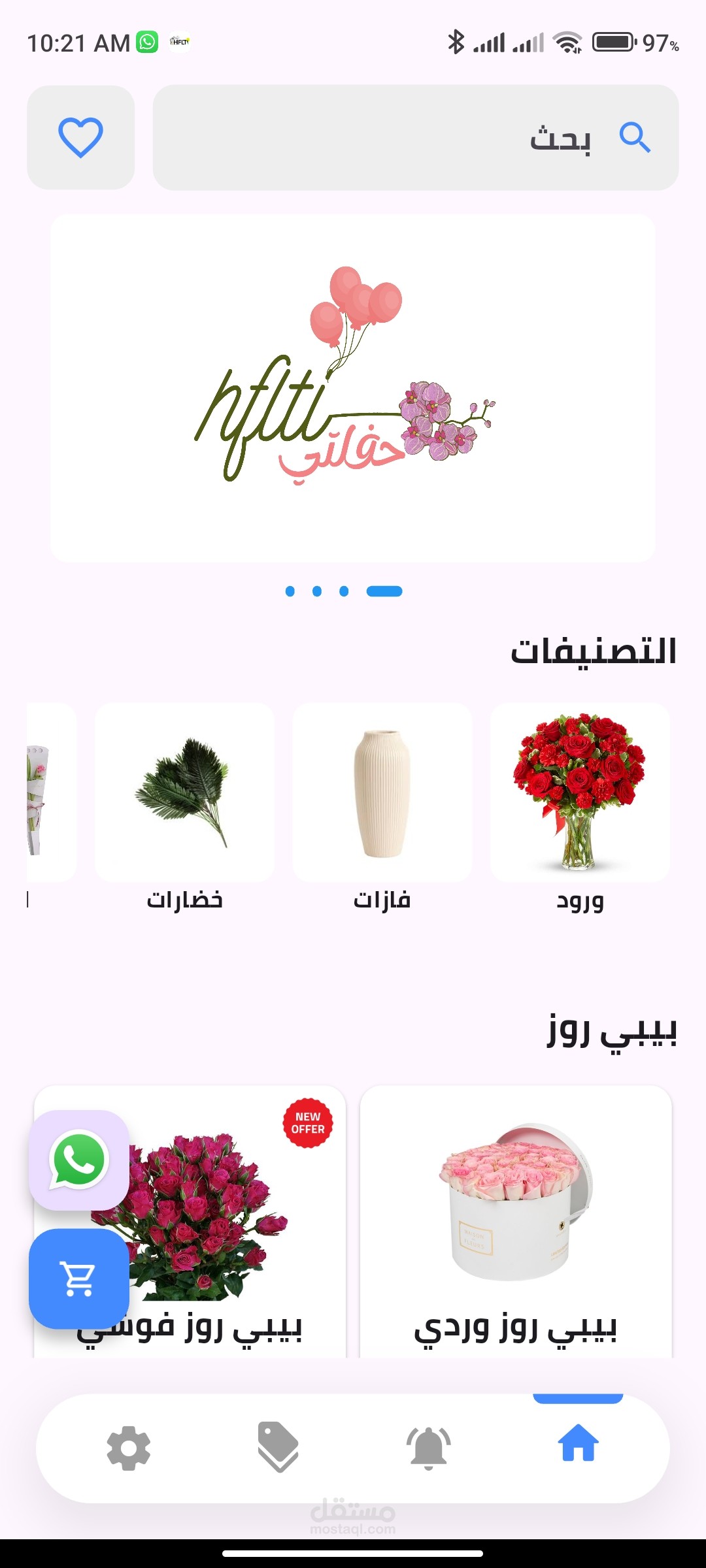View the بيبي روز وردي product
Screen dimensions: 706x1568
(515, 1215)
